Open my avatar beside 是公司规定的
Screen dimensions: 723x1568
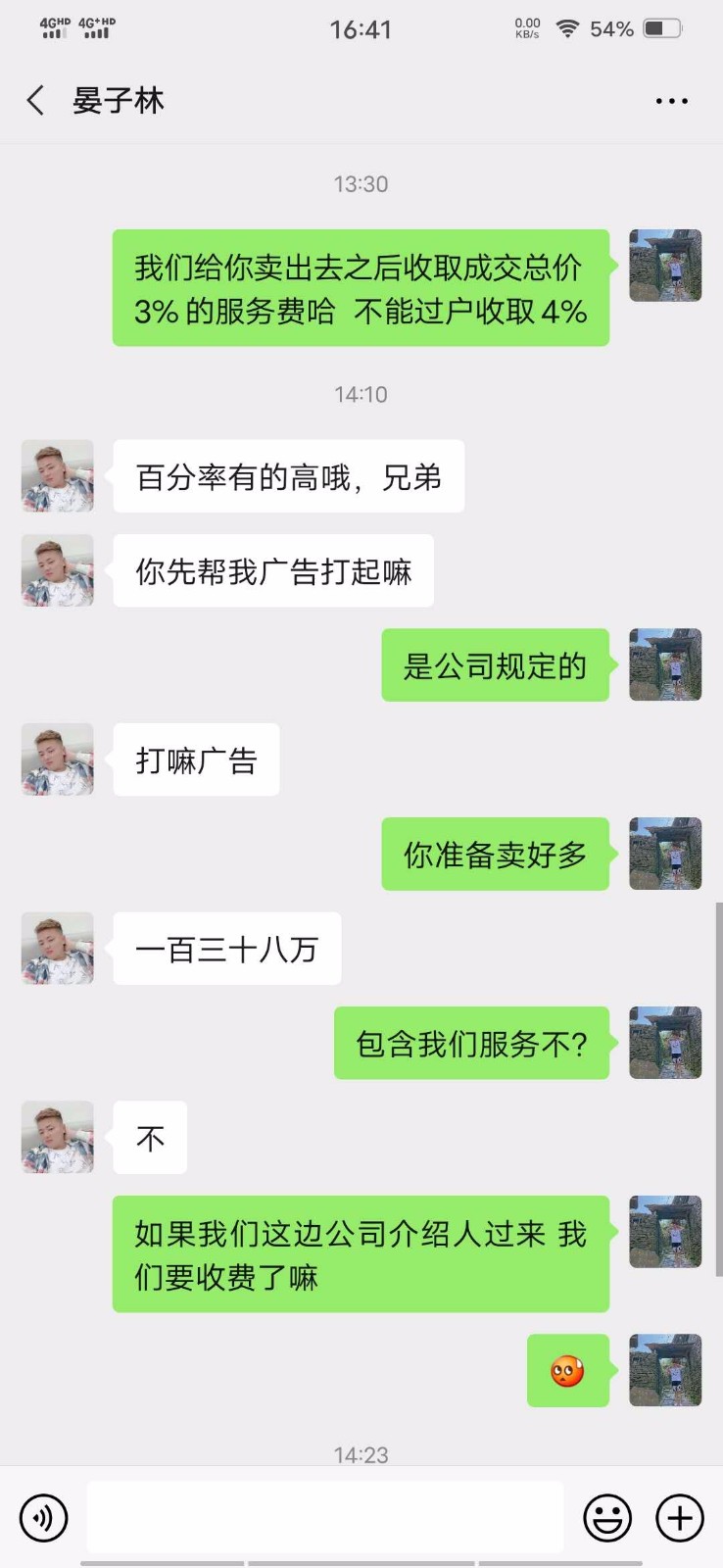tap(665, 664)
